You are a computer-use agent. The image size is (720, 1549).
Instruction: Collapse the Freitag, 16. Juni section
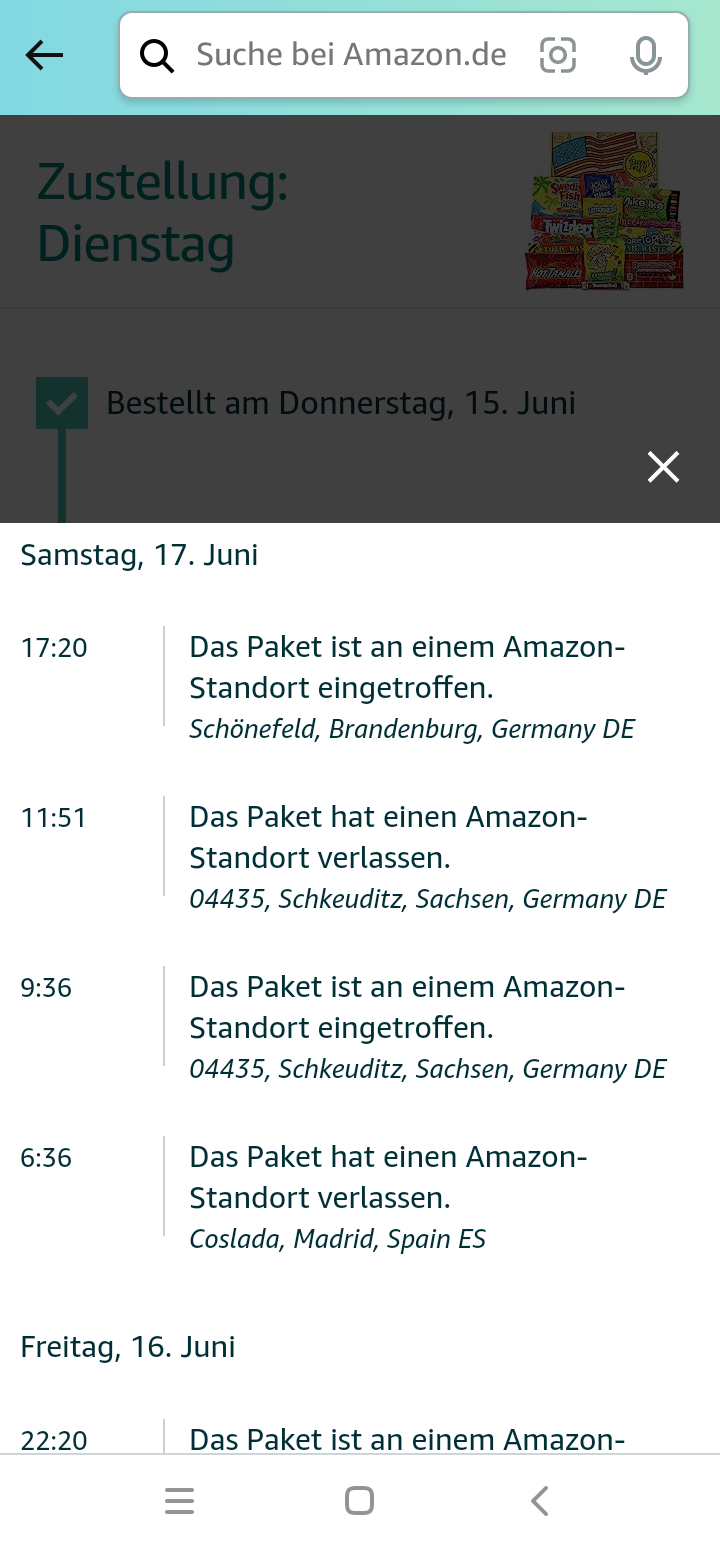point(127,1346)
